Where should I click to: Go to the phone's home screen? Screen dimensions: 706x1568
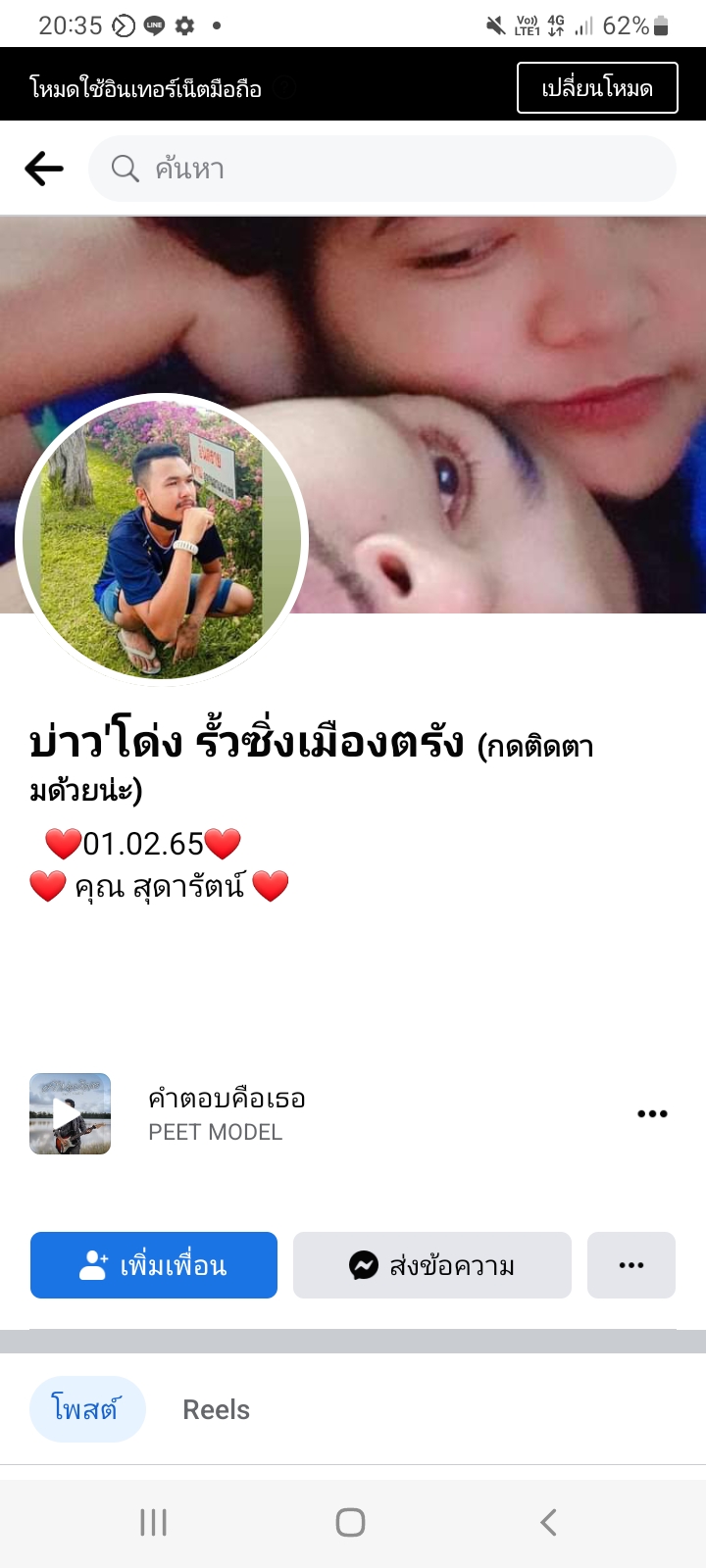click(x=351, y=1522)
